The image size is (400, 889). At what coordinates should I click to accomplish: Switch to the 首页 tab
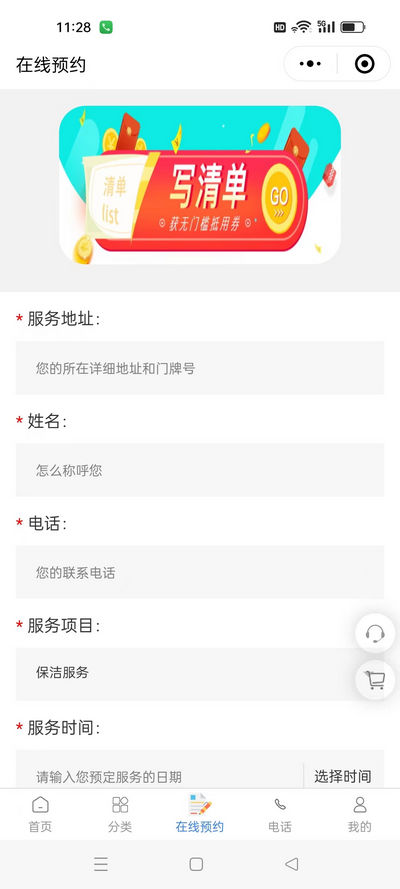click(40, 814)
